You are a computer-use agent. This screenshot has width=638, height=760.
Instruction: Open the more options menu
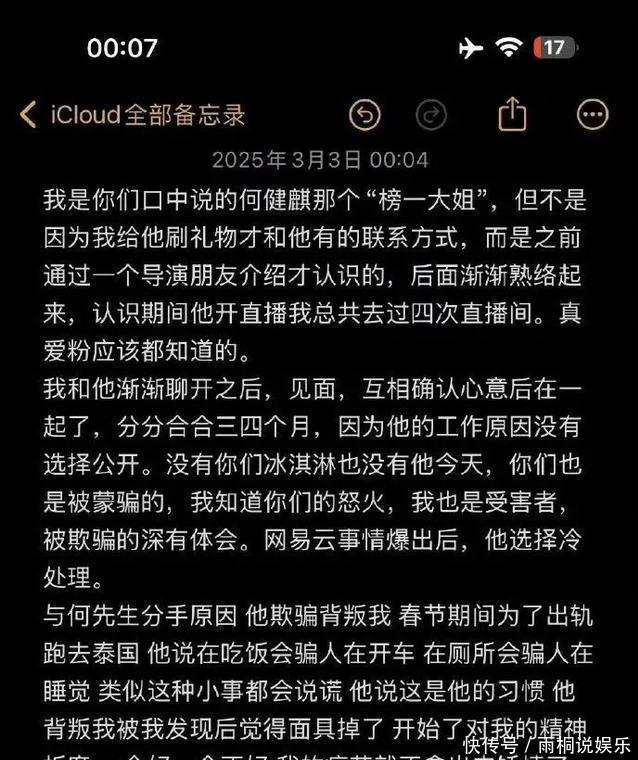click(x=592, y=114)
